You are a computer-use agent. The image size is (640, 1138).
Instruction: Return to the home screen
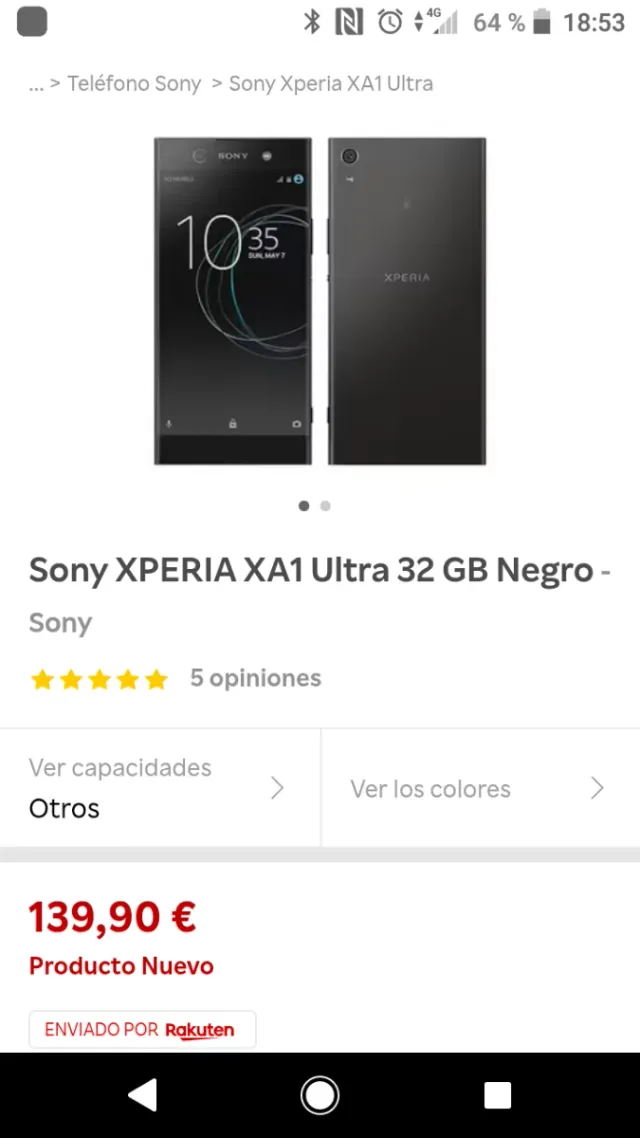point(320,1095)
